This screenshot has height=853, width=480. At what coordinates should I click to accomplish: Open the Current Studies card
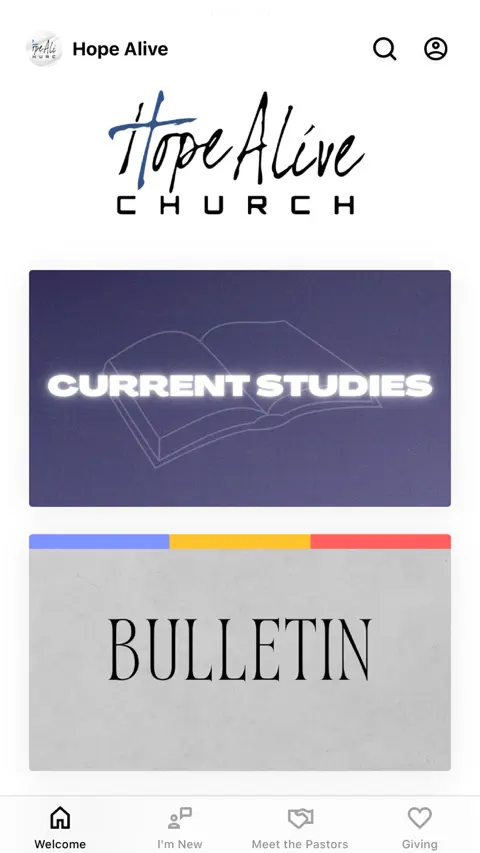[x=240, y=388]
